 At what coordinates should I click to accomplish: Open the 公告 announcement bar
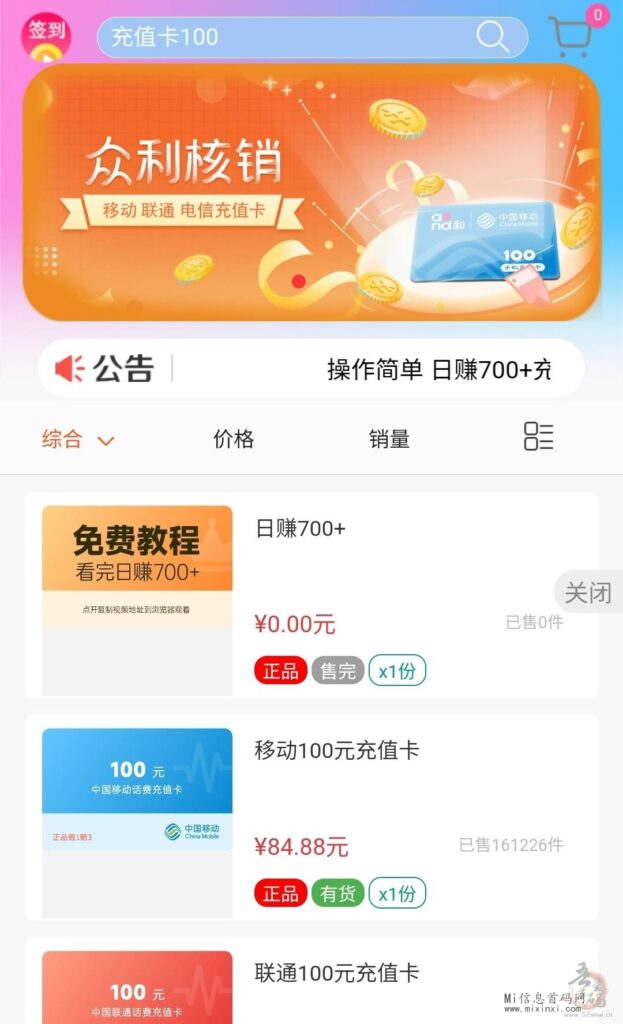click(311, 368)
